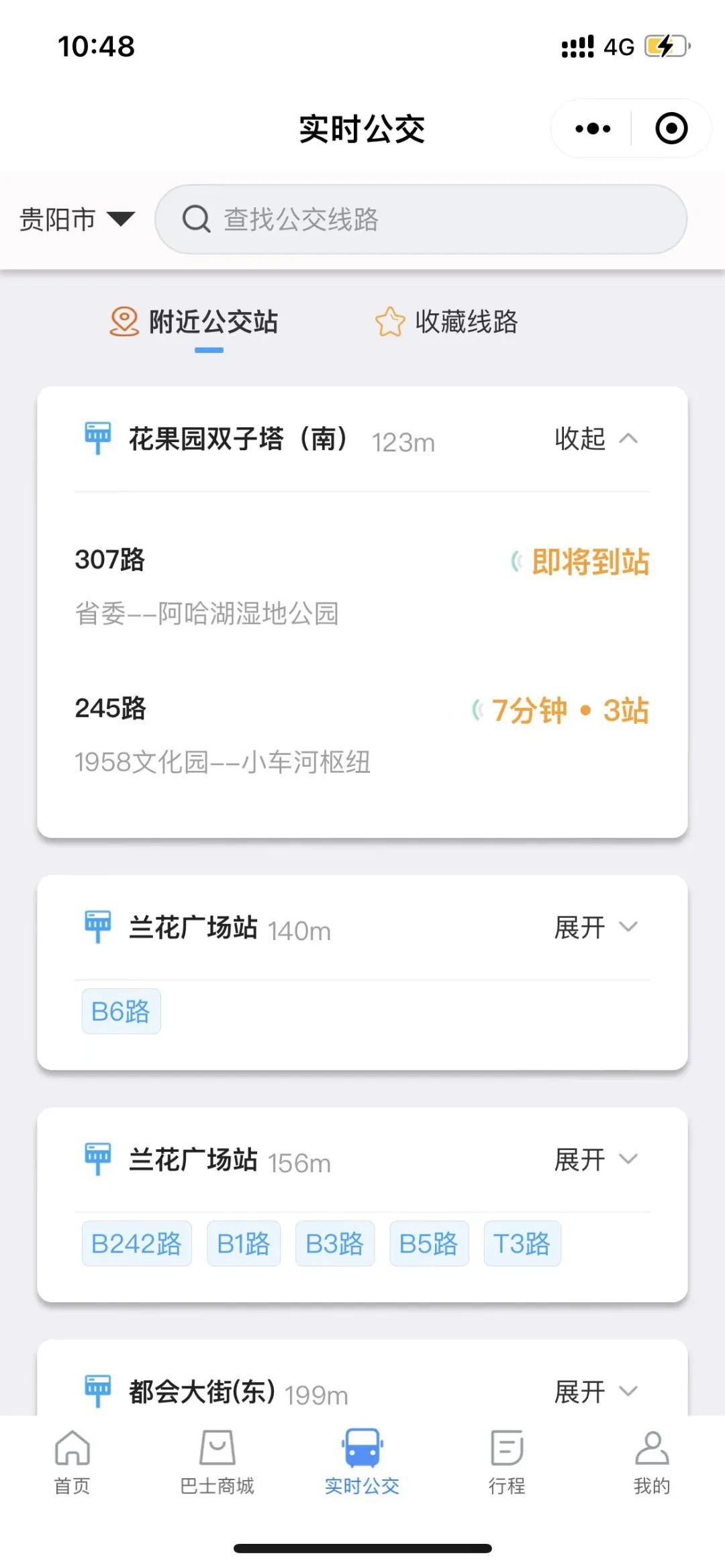Expand the 都会大街(东) station
The width and height of the screenshot is (725, 1568).
click(595, 1392)
